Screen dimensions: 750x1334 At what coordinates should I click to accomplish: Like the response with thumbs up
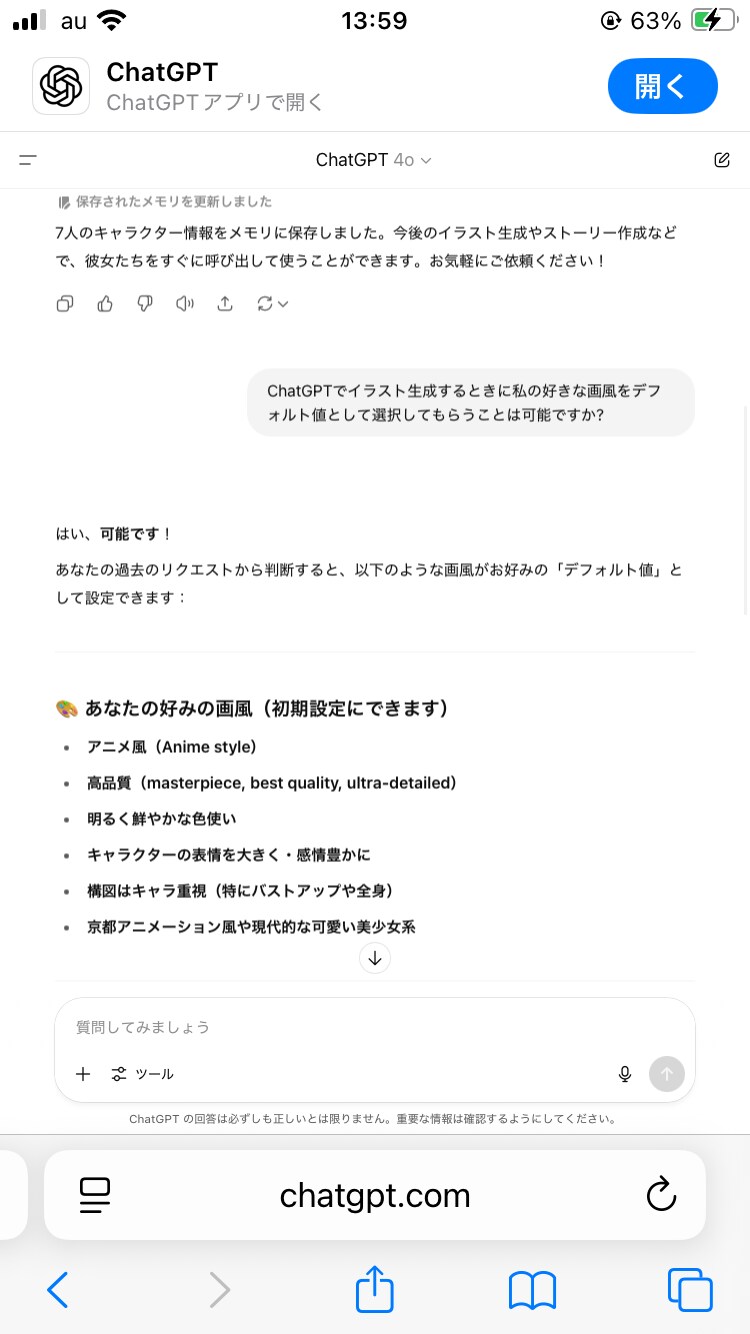105,304
